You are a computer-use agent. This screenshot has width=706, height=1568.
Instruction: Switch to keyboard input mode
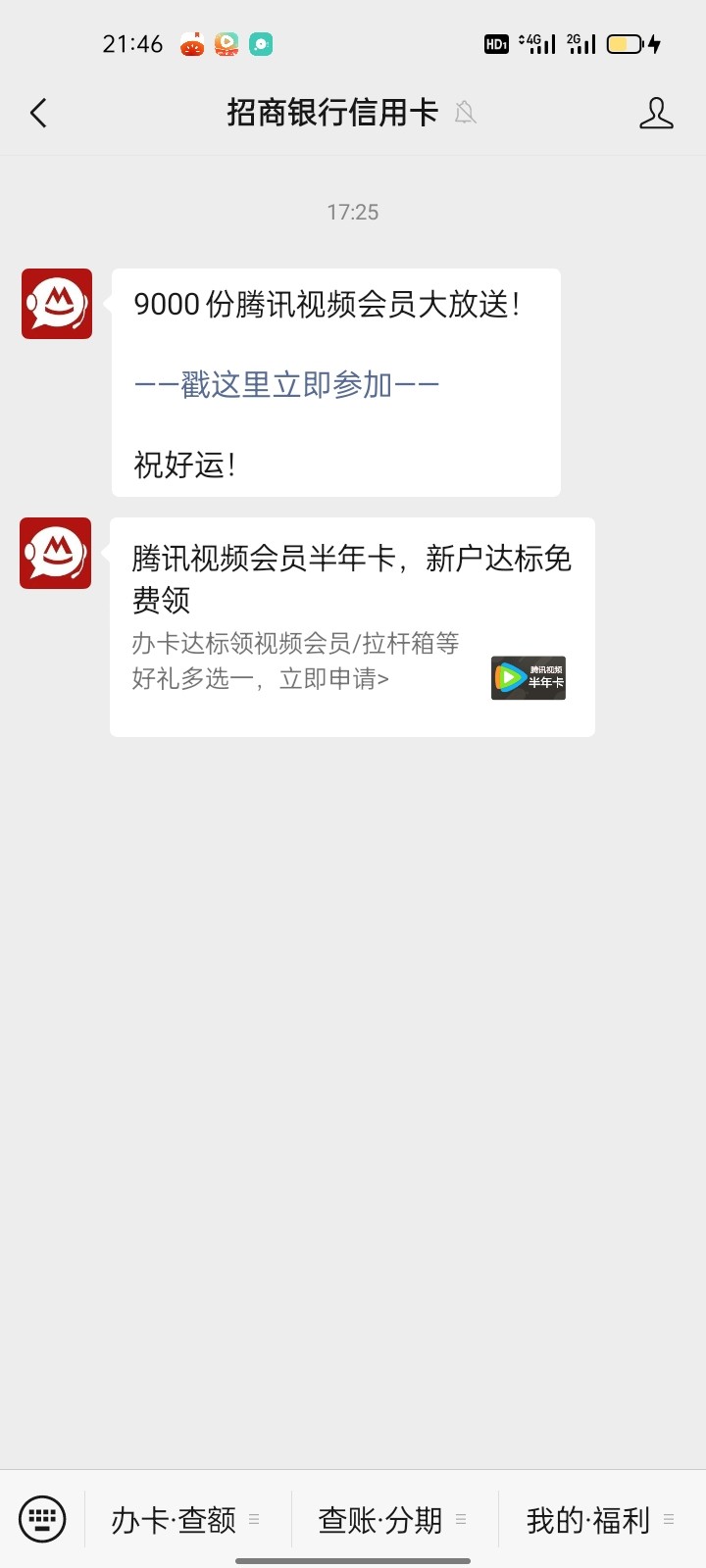42,1519
